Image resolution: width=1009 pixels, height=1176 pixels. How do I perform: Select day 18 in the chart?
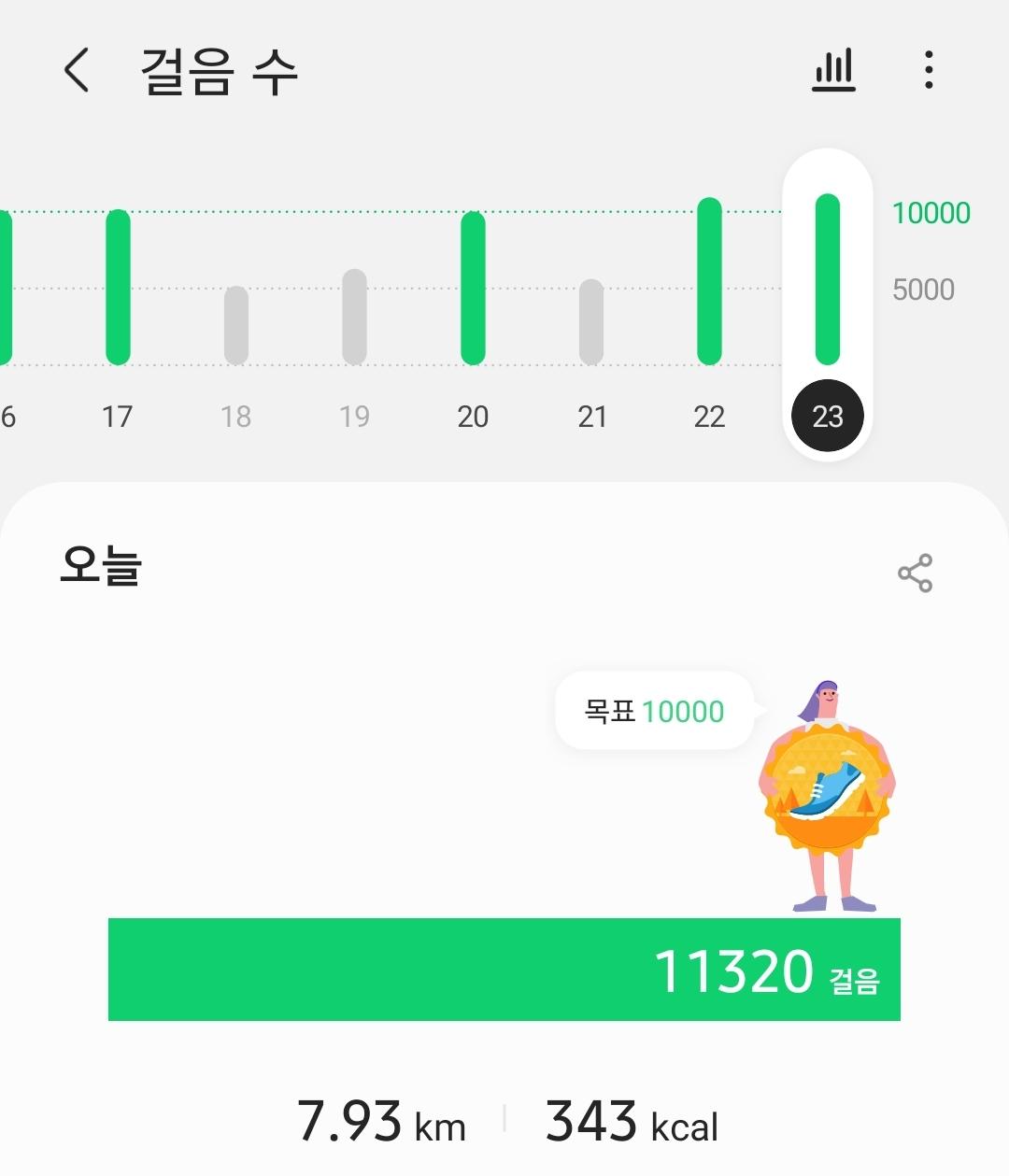tap(236, 327)
